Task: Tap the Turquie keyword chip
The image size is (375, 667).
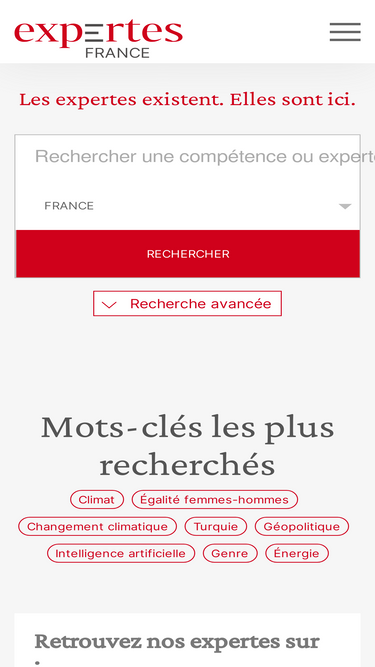Action: pyautogui.click(x=216, y=527)
